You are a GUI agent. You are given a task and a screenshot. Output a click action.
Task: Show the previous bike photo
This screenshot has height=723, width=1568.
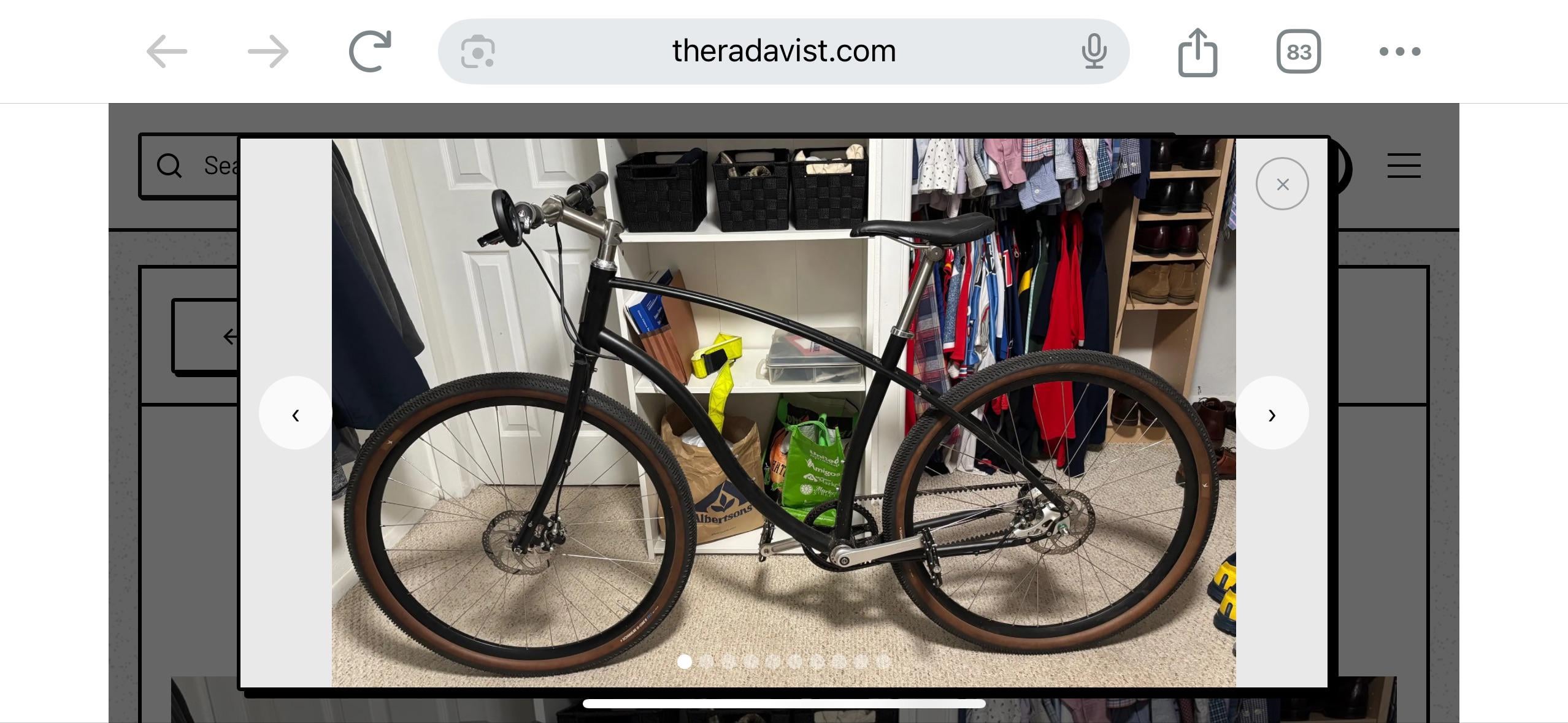(295, 414)
